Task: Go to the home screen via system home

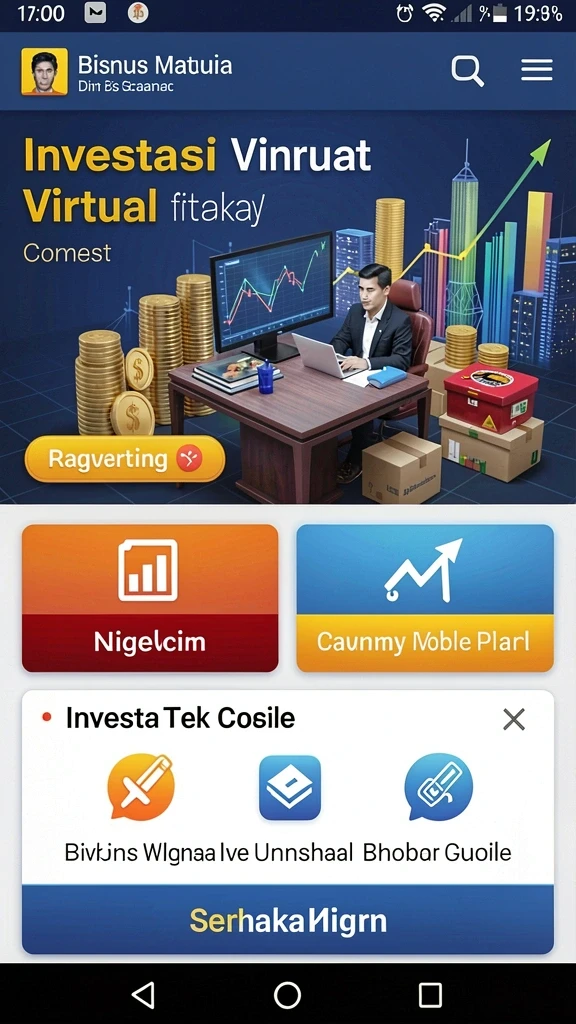Action: click(x=287, y=995)
